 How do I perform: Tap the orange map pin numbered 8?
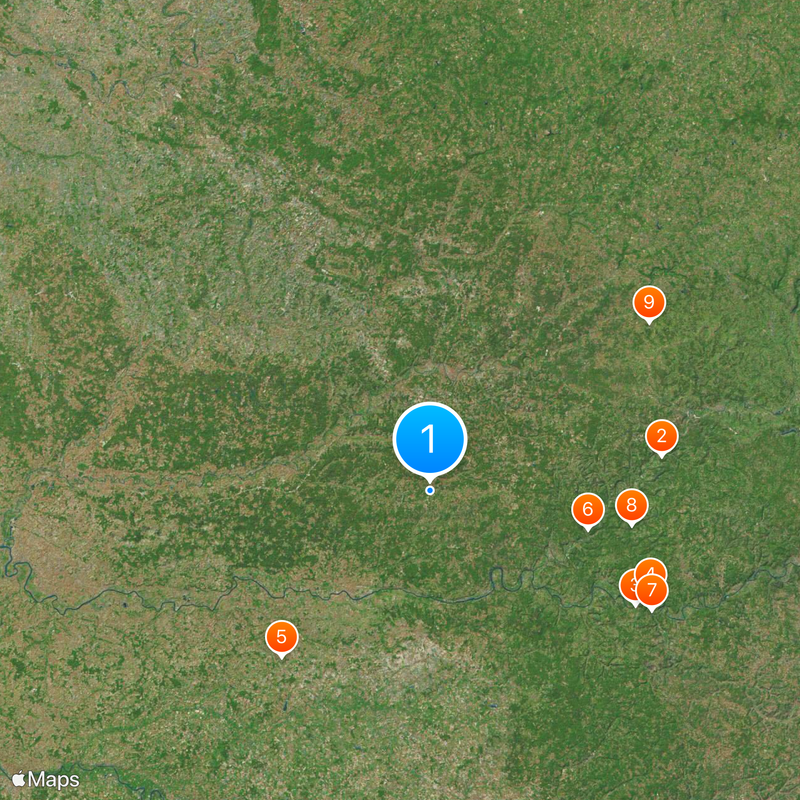[x=631, y=505]
